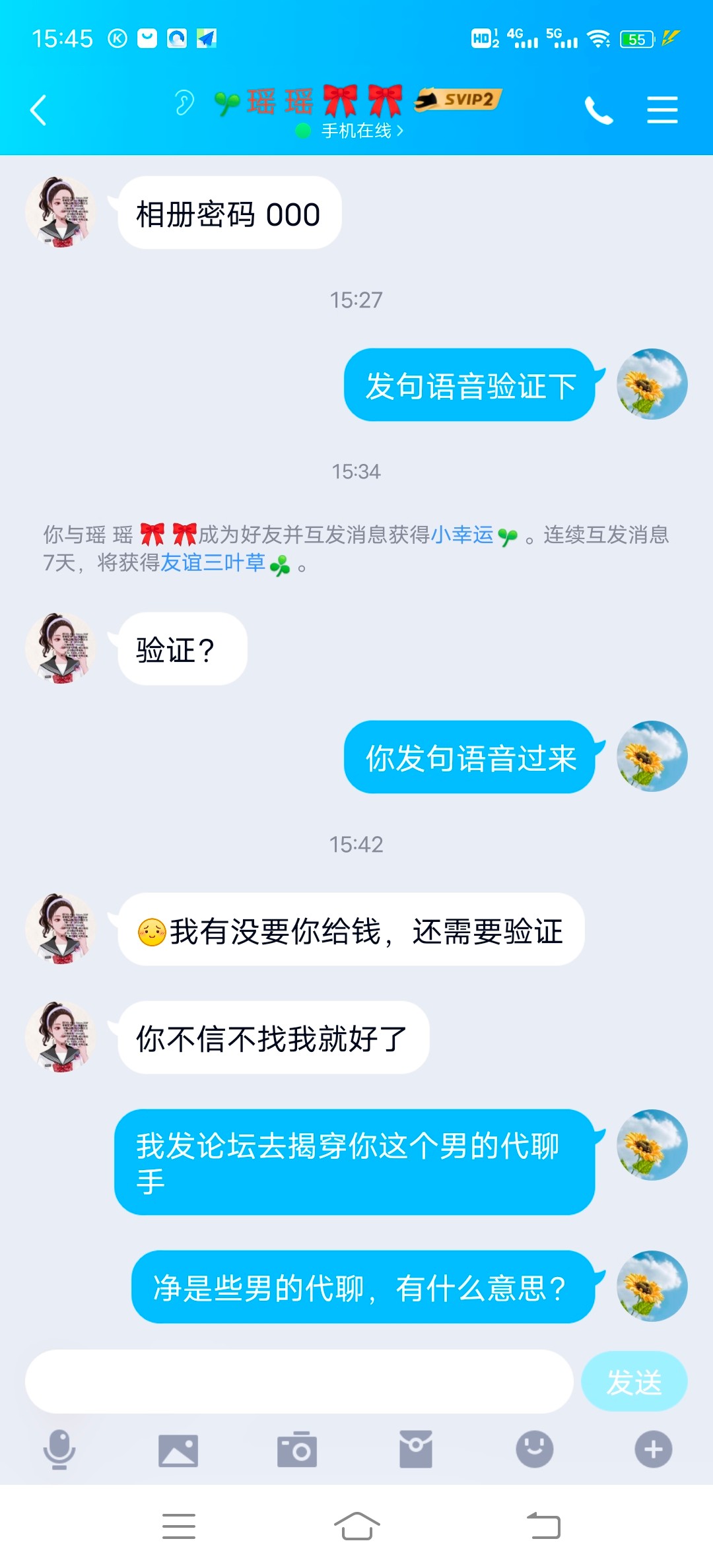Go to the system home screen
Image resolution: width=713 pixels, height=1568 pixels.
[x=356, y=1526]
